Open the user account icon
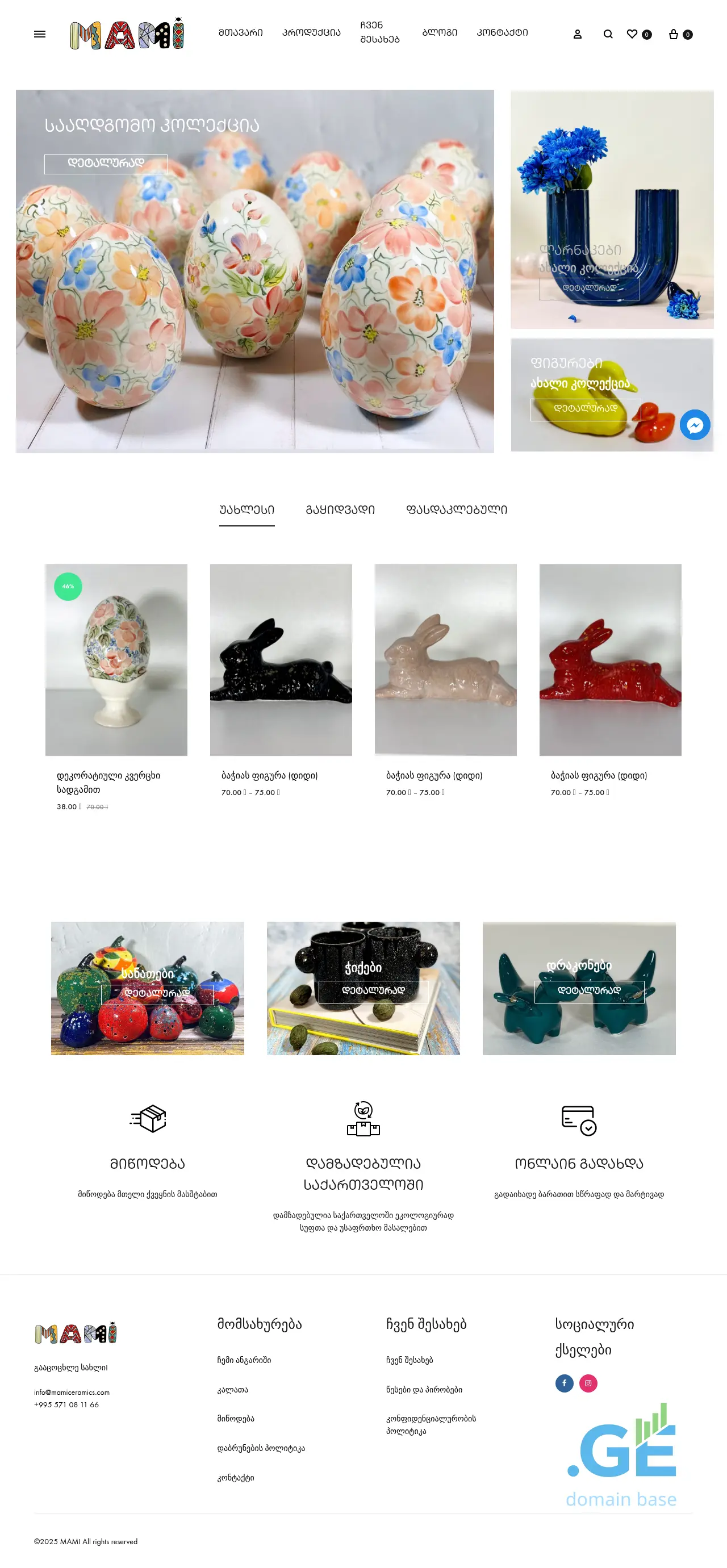Image resolution: width=727 pixels, height=1568 pixels. (577, 35)
